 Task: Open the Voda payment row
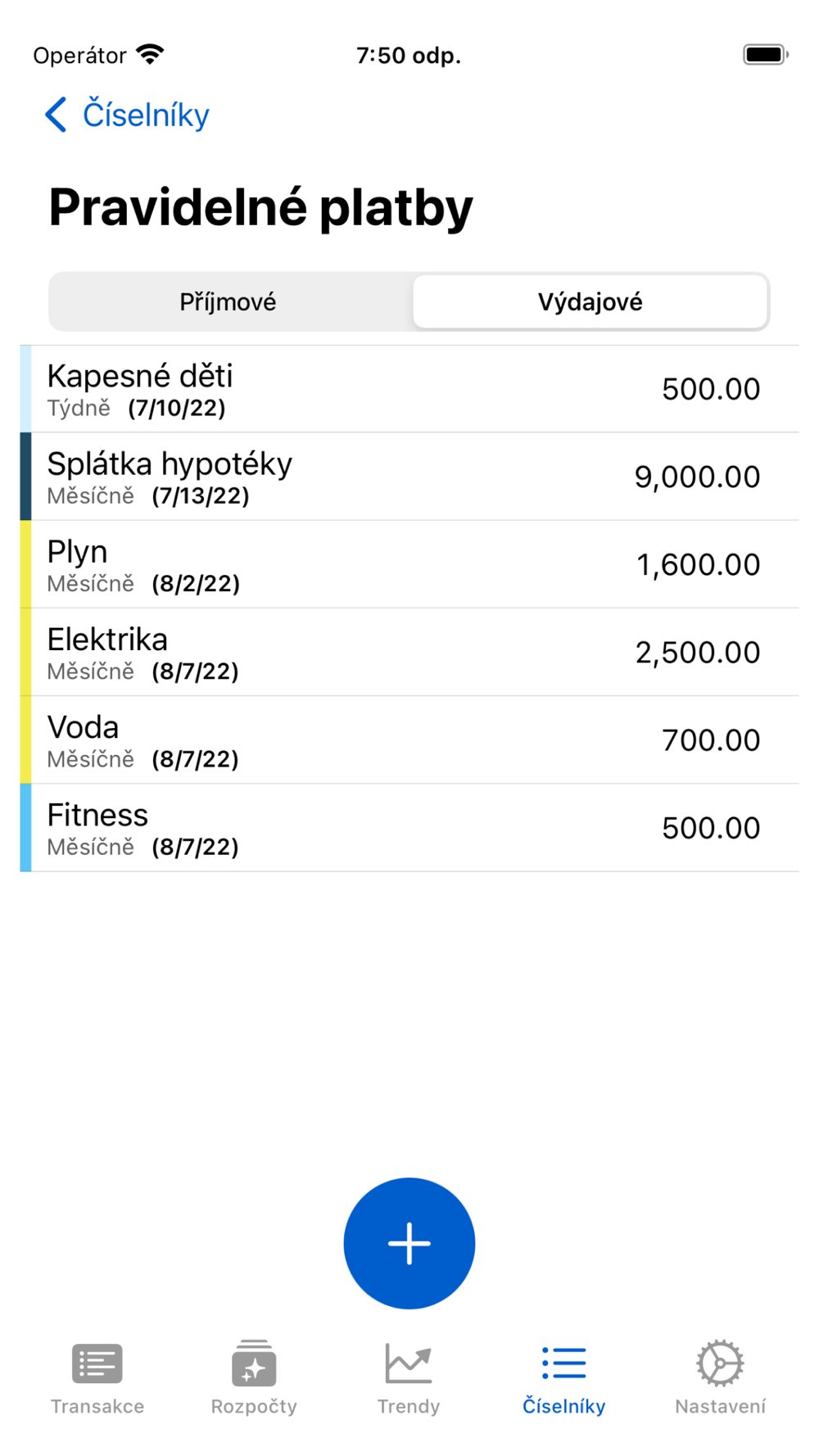pyautogui.click(x=409, y=740)
